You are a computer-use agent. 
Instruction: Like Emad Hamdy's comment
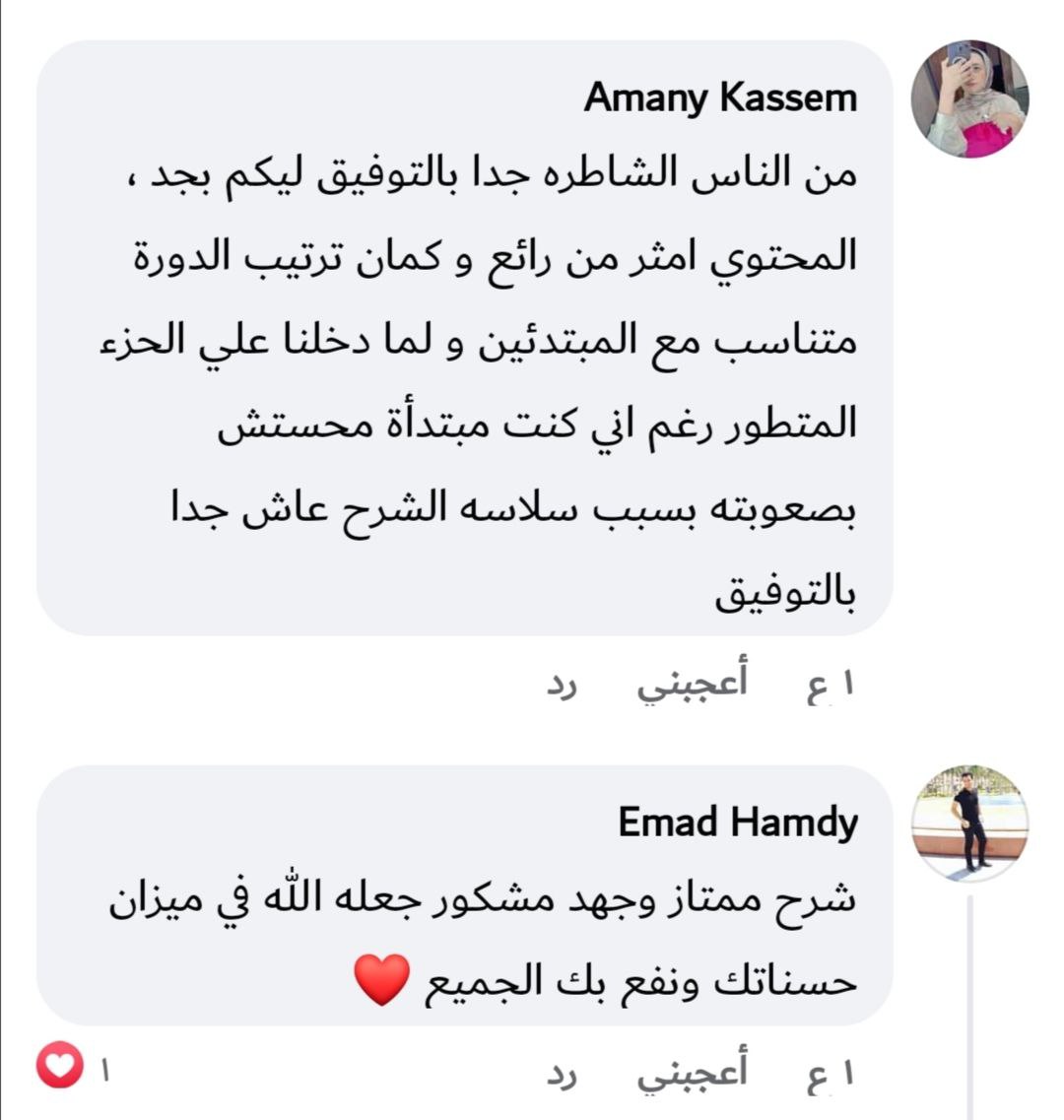[x=692, y=1072]
